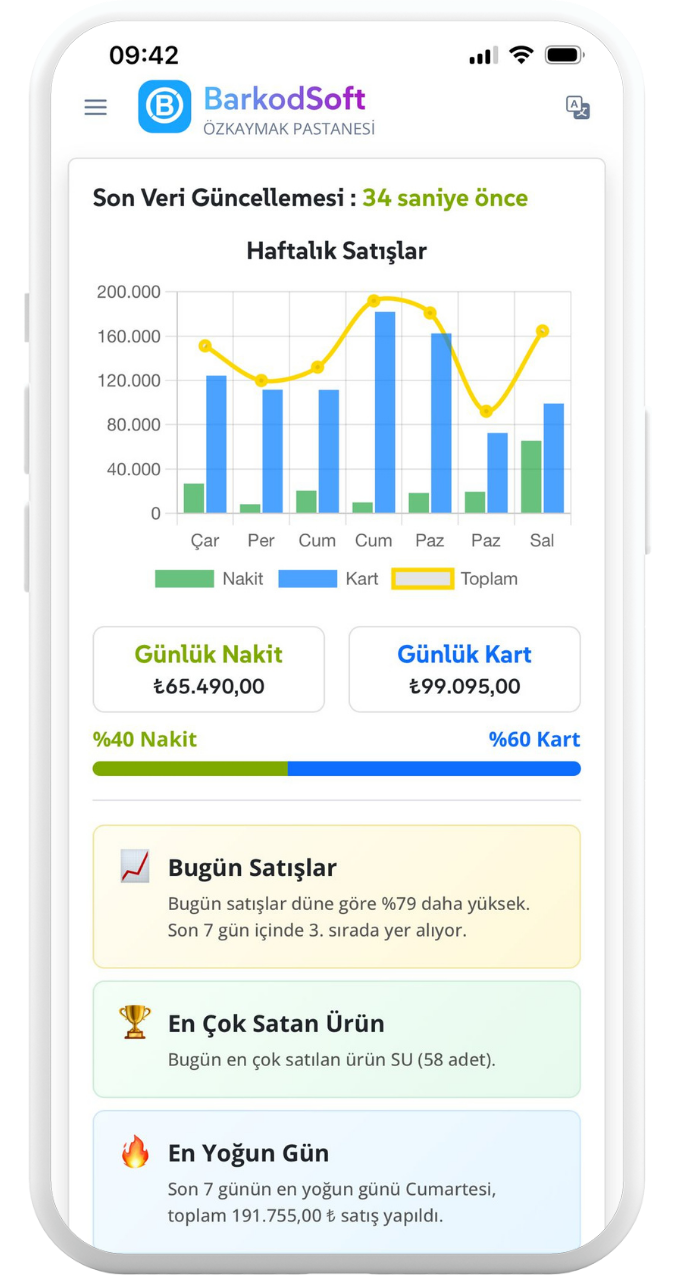
Task: Open the hamburger navigation menu
Action: click(x=96, y=107)
